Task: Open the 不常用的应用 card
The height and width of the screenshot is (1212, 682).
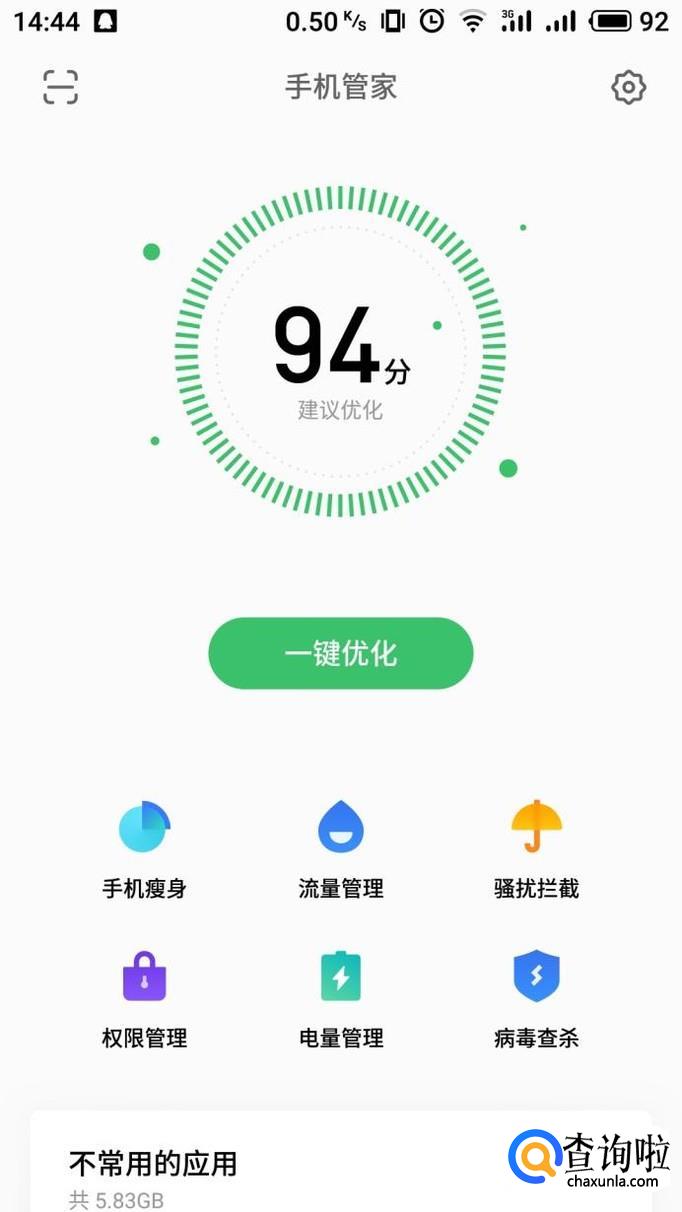Action: tap(250, 1170)
